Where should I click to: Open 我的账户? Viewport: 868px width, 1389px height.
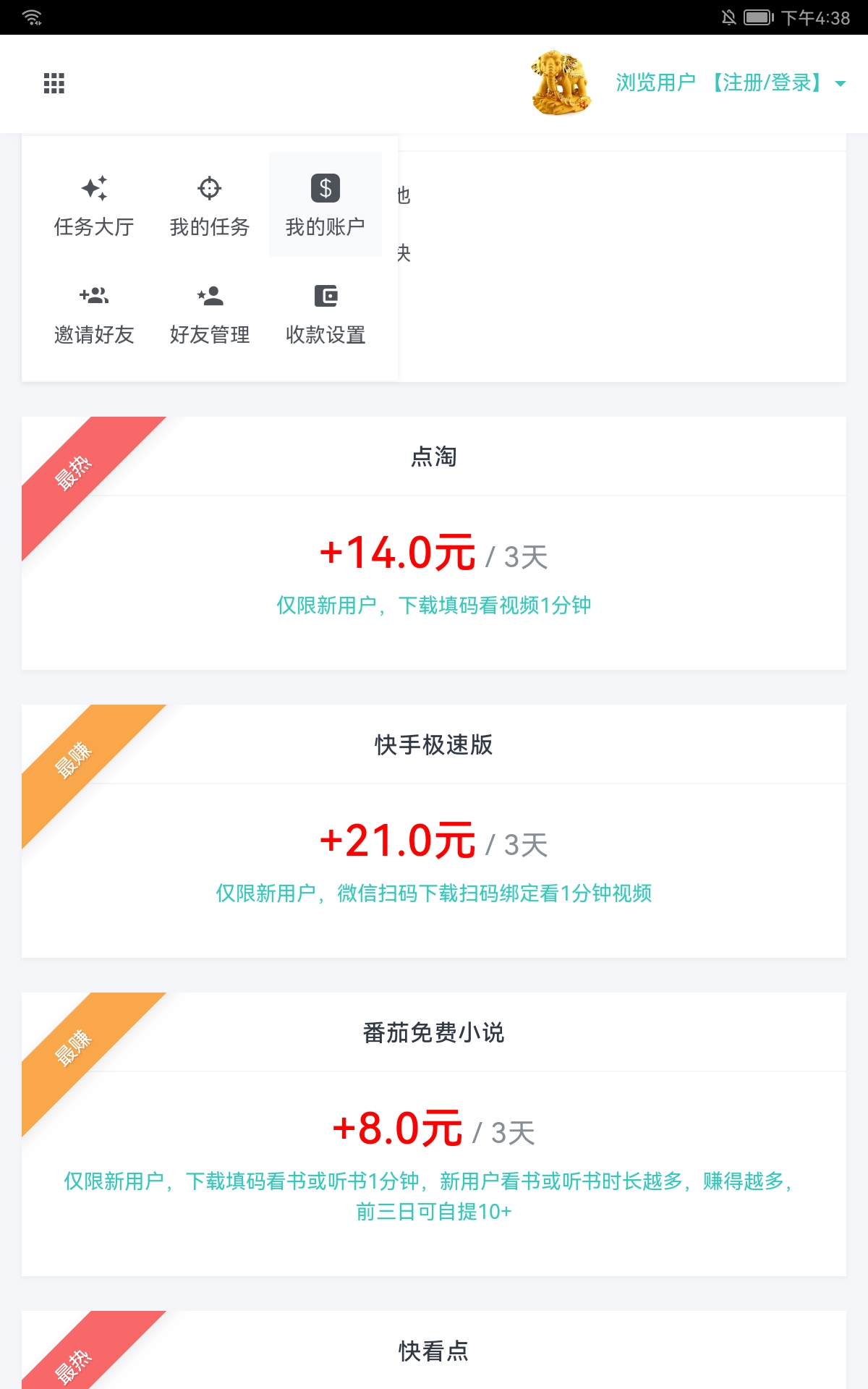(x=325, y=205)
